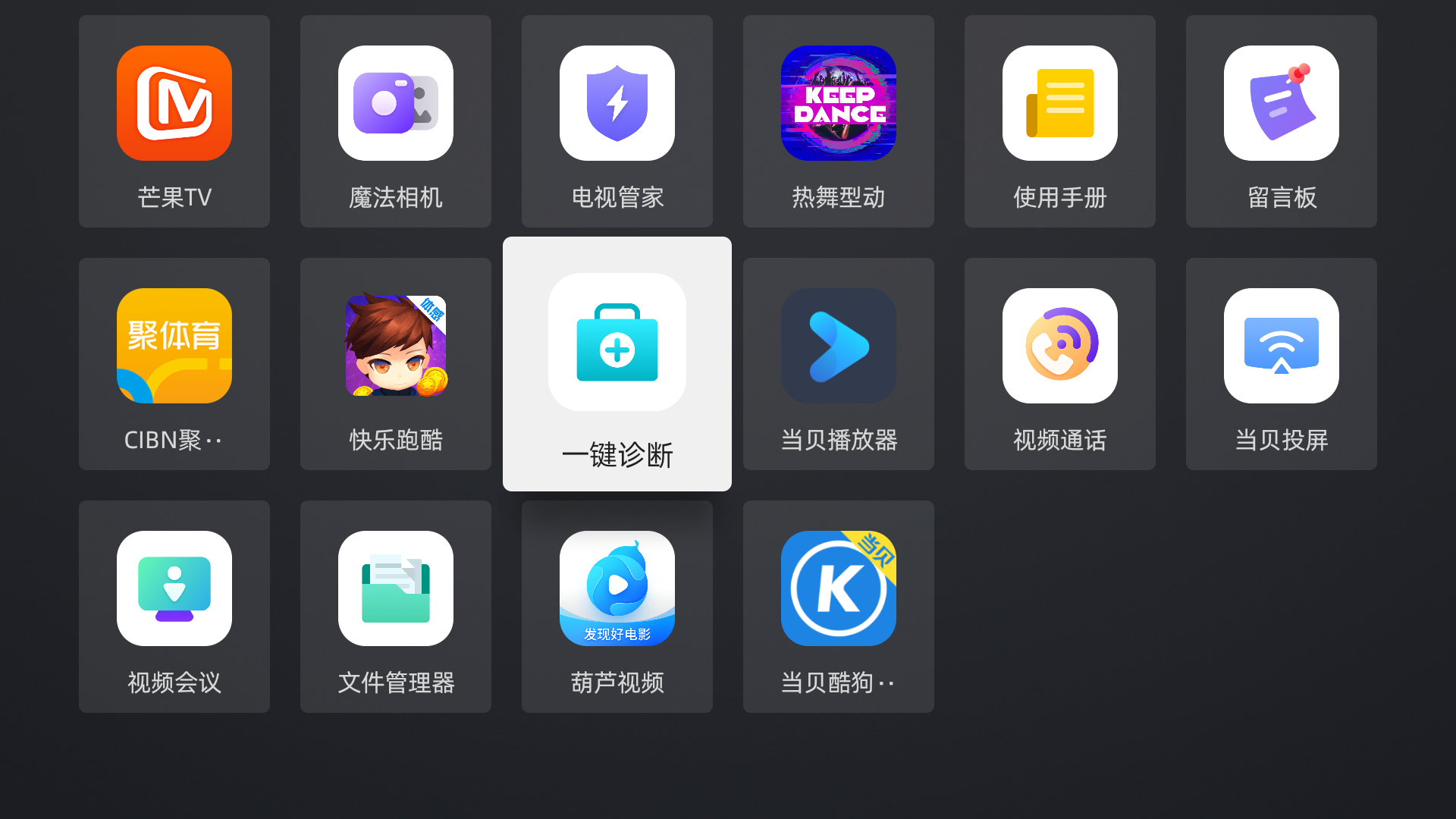Launch CIBN聚体育 sports app
This screenshot has height=819, width=1456.
click(174, 364)
